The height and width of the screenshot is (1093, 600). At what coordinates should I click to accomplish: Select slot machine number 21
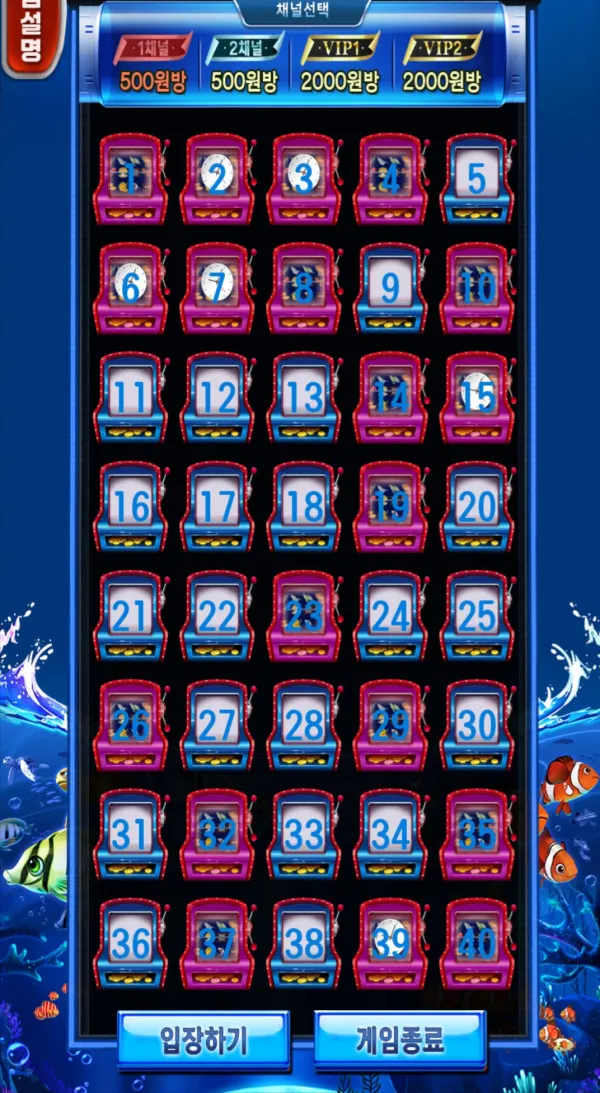pos(130,616)
